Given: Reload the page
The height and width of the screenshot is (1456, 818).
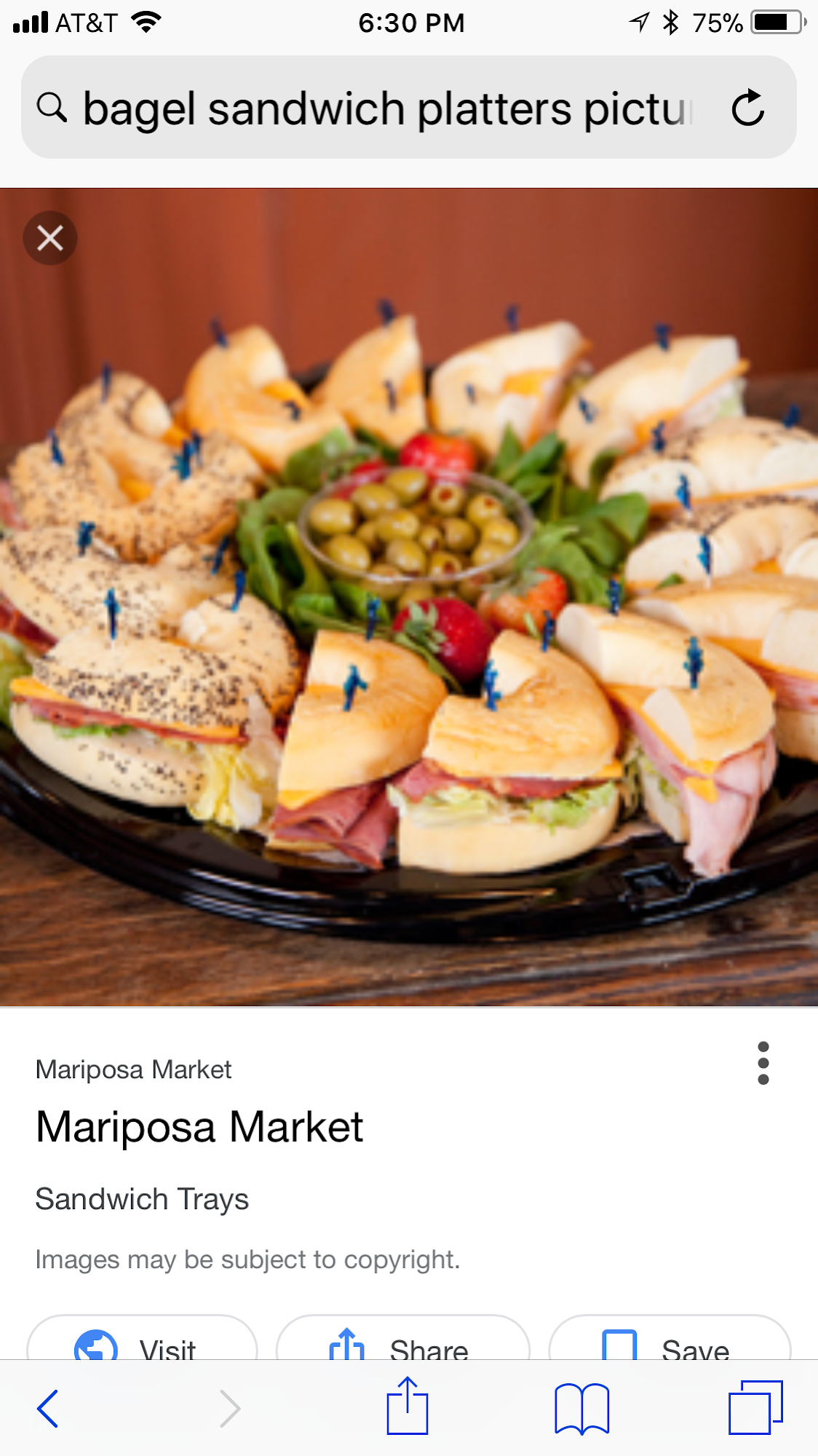Looking at the screenshot, I should coord(747,108).
